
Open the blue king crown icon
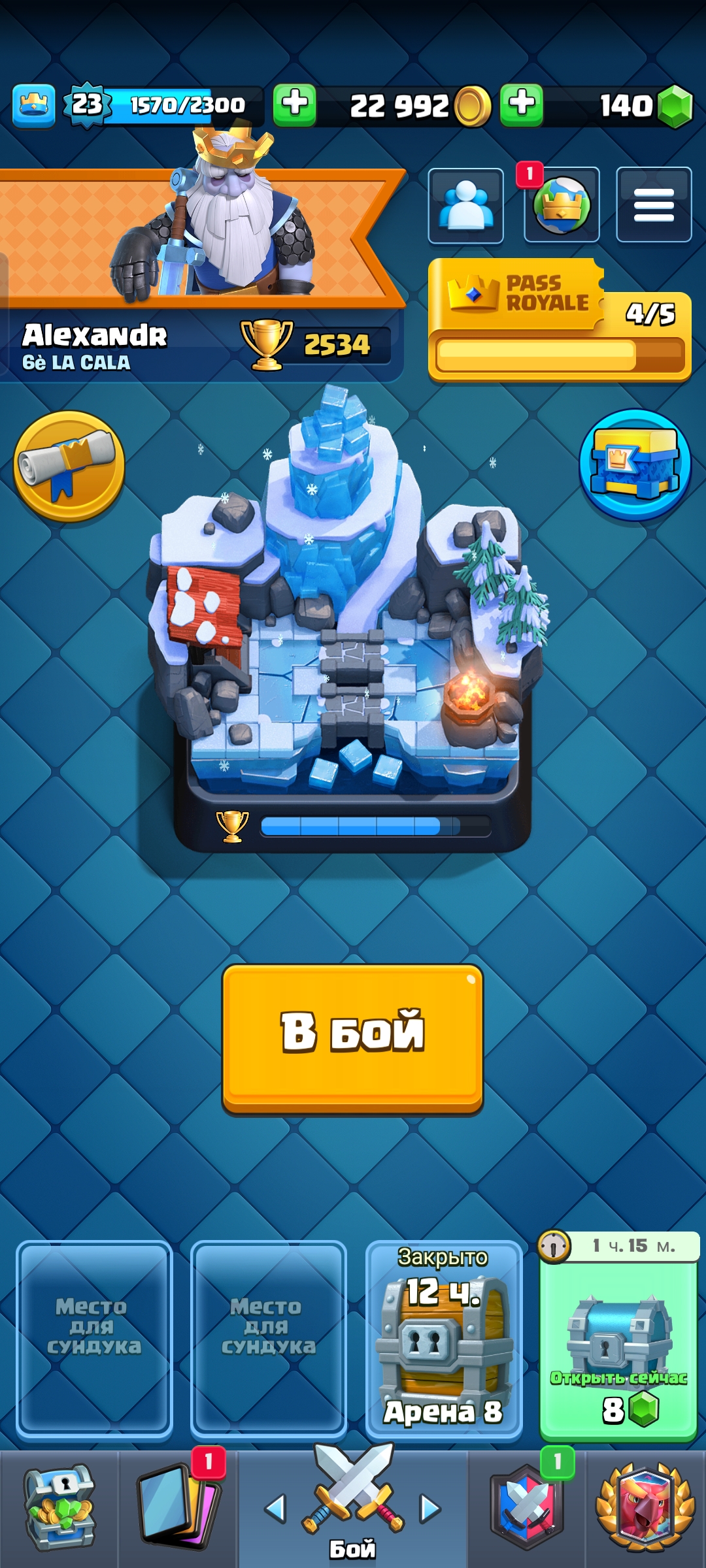[33, 105]
